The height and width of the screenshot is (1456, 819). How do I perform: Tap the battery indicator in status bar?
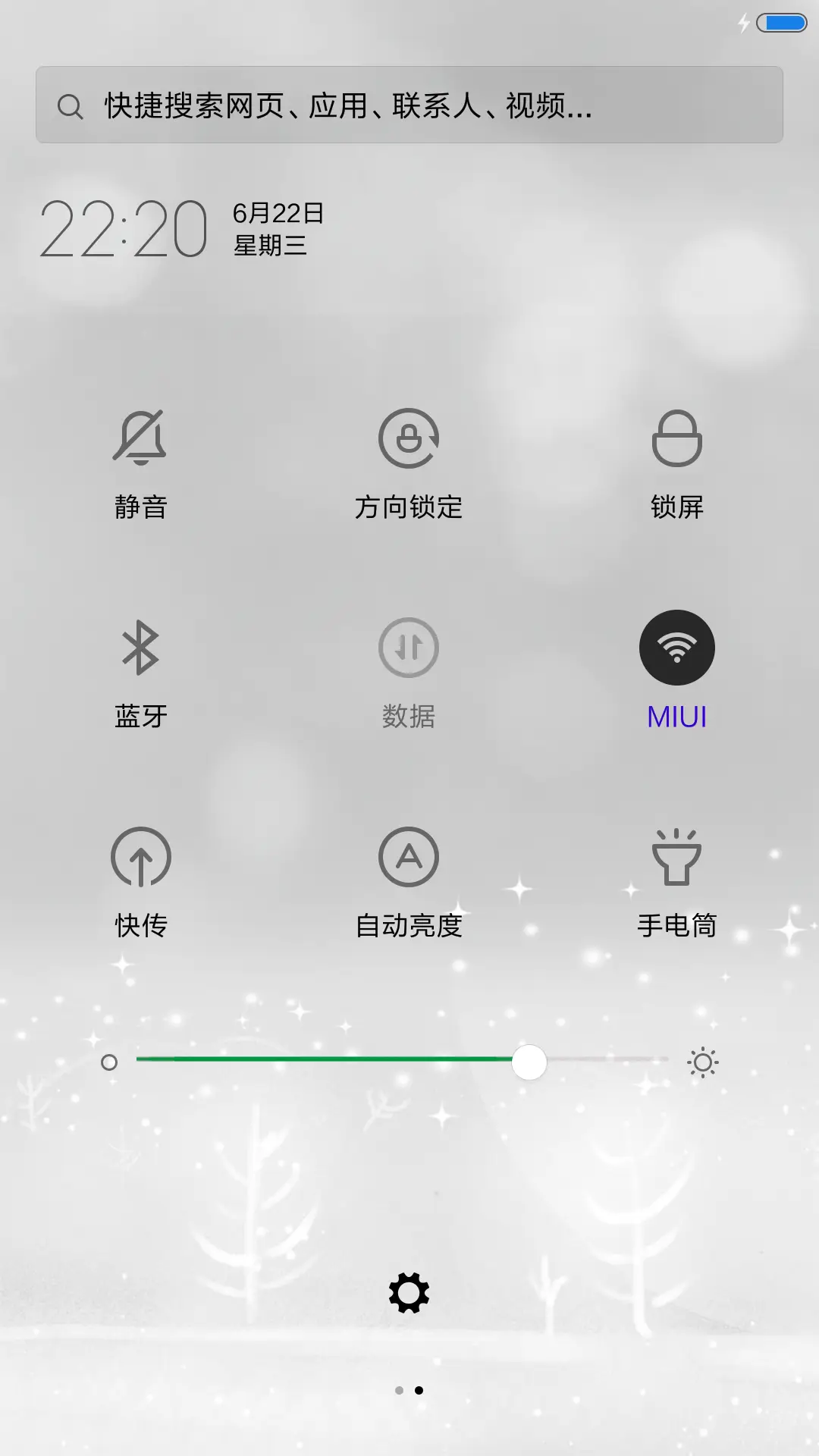(x=782, y=23)
